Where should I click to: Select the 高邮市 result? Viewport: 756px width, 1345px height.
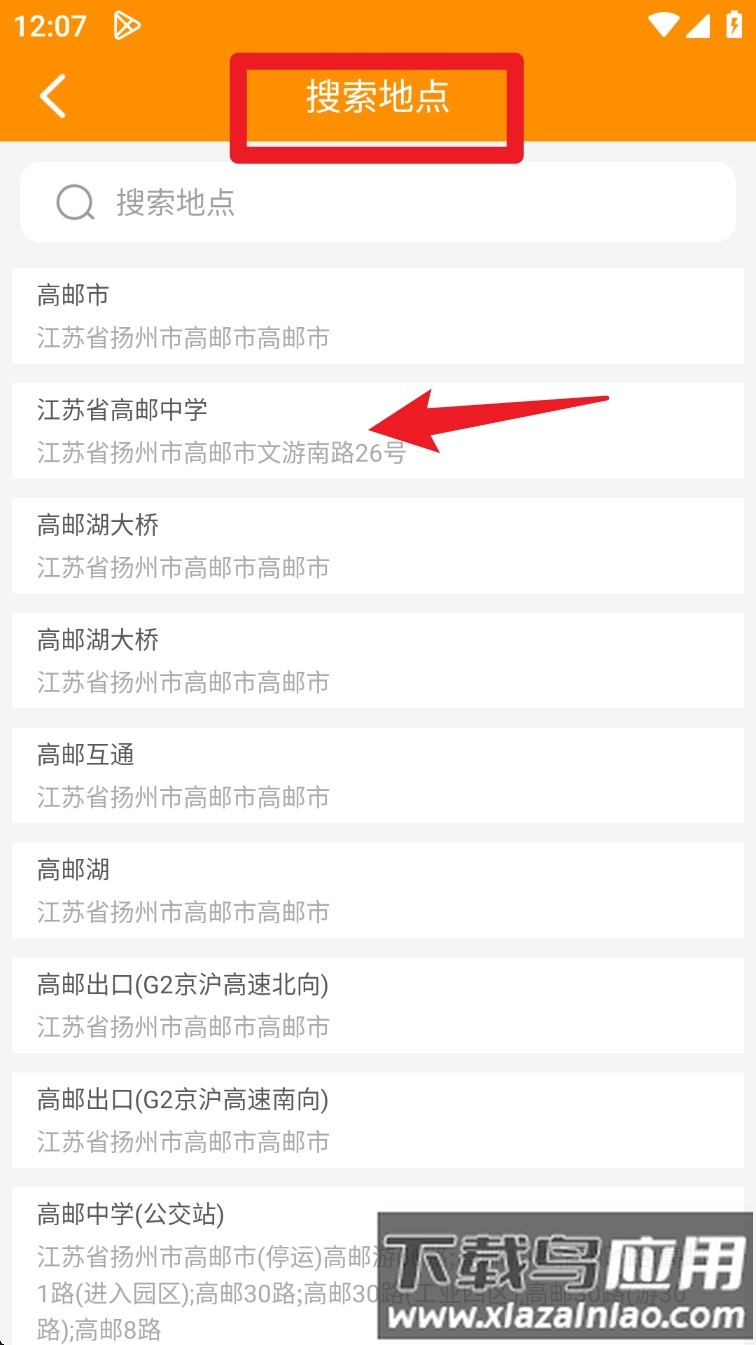click(378, 316)
